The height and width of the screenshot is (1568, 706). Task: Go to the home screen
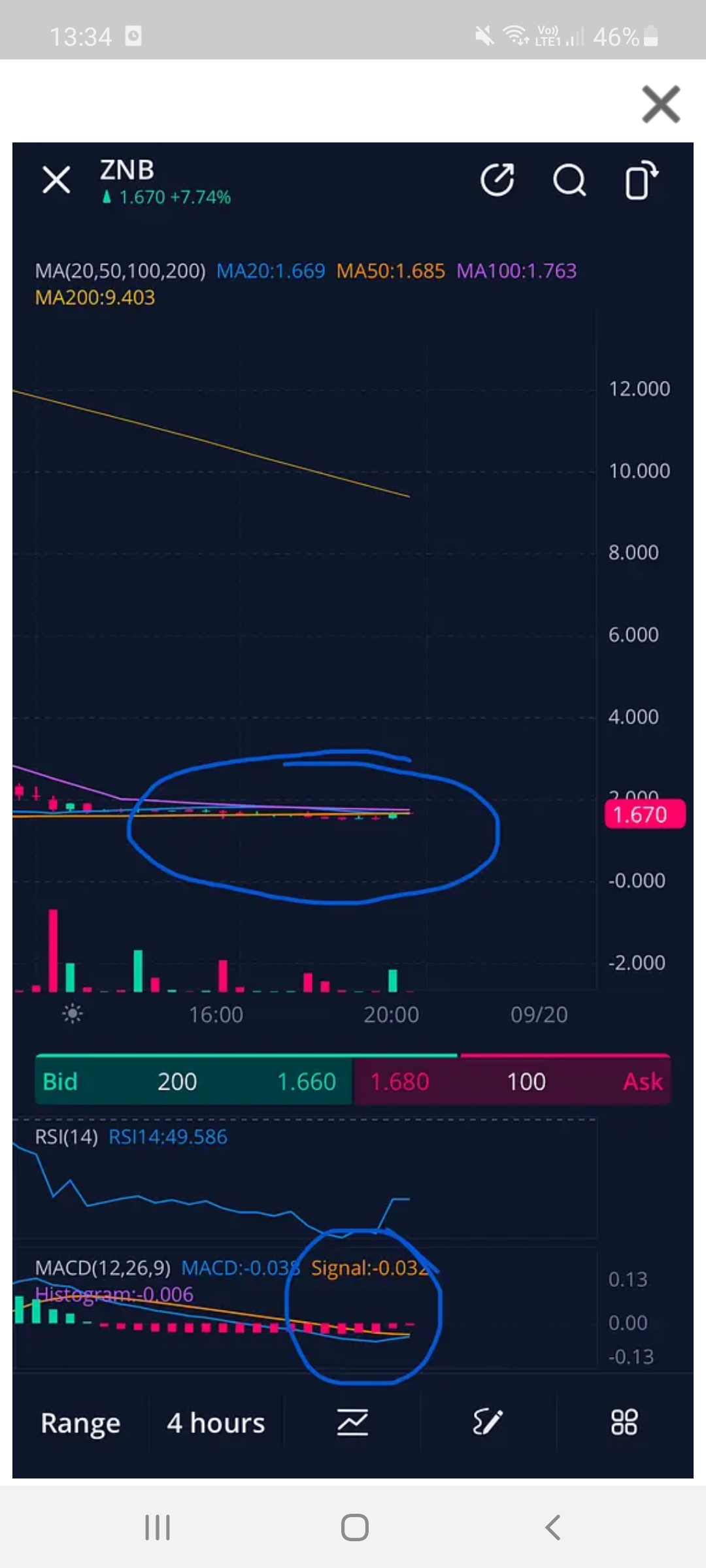pos(354,1527)
